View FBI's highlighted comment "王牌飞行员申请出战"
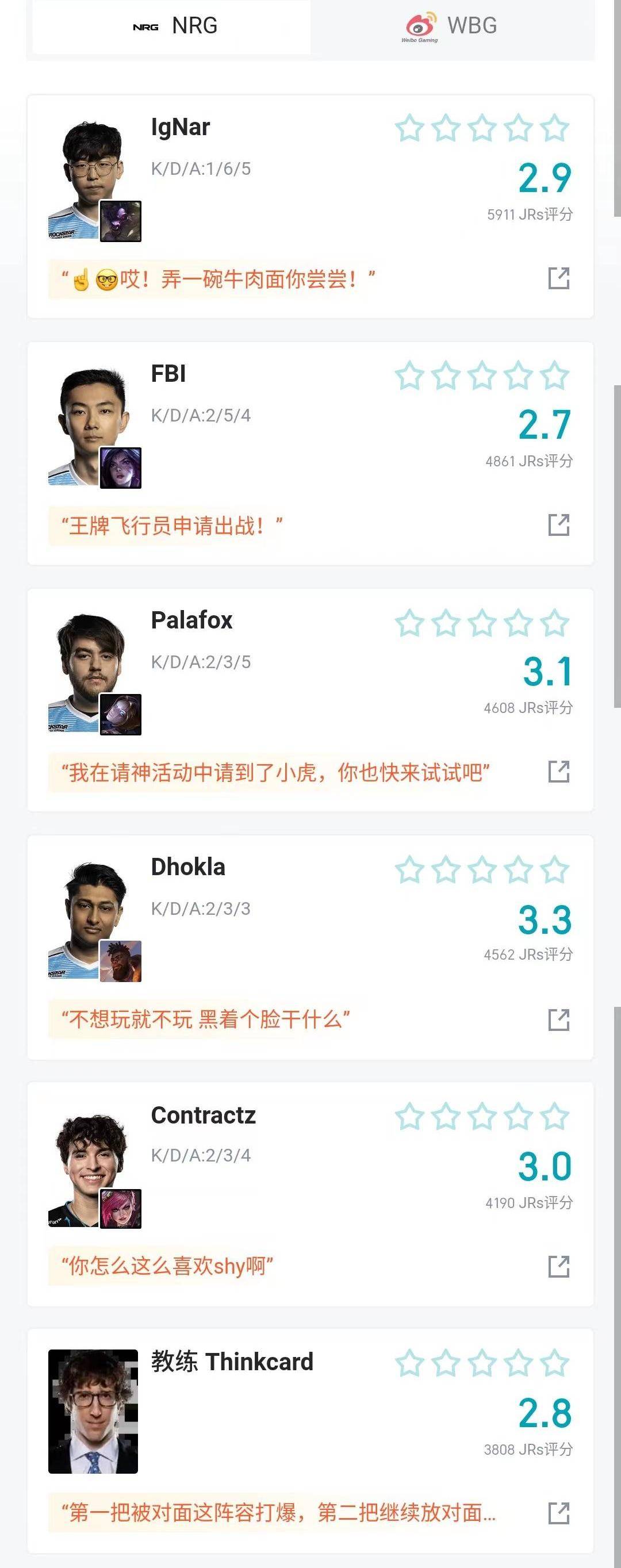This screenshot has height=1568, width=621. pos(172,526)
